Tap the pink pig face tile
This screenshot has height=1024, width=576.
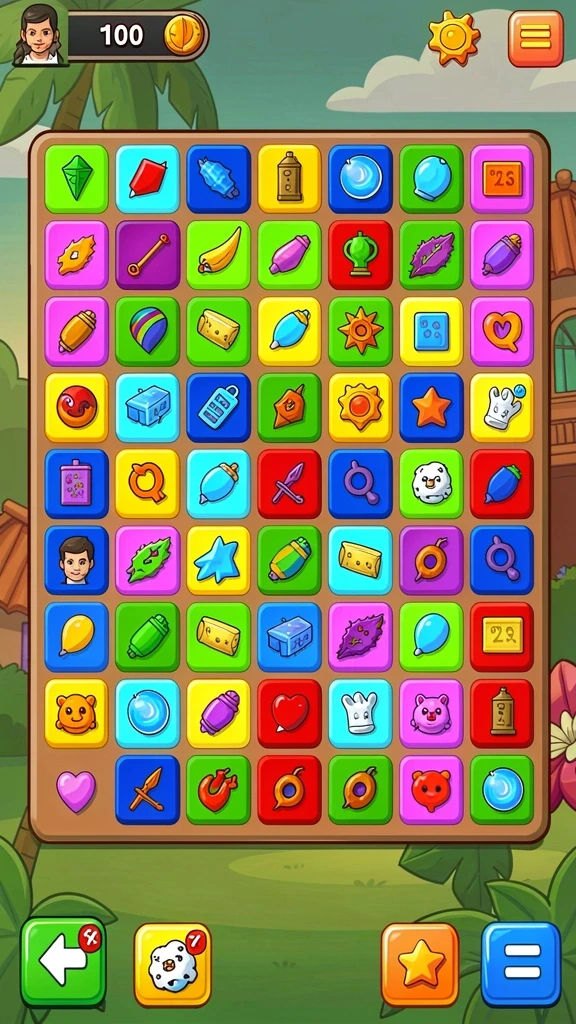click(432, 712)
